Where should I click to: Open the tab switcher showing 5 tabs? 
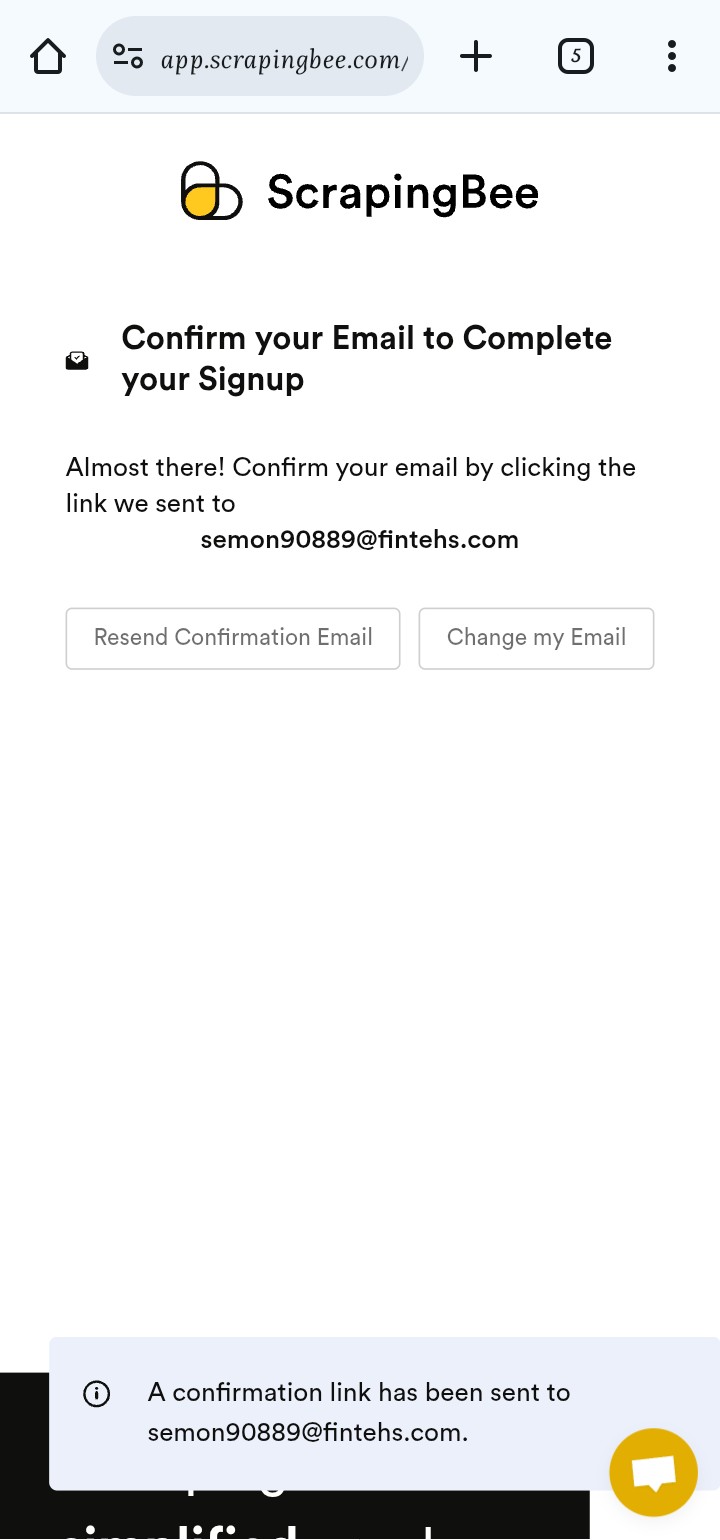point(575,57)
